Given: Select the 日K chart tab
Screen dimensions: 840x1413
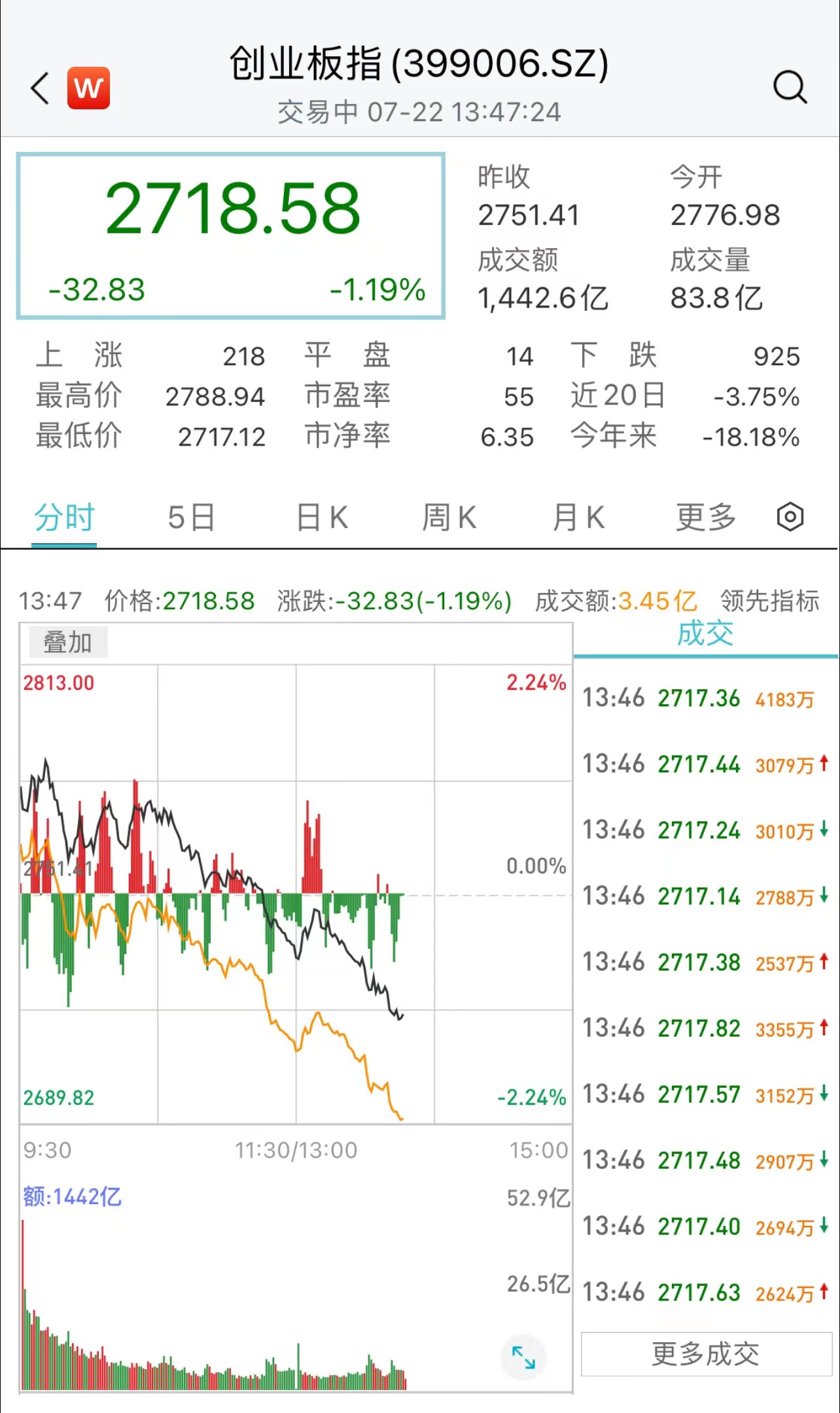Looking at the screenshot, I should pyautogui.click(x=322, y=518).
